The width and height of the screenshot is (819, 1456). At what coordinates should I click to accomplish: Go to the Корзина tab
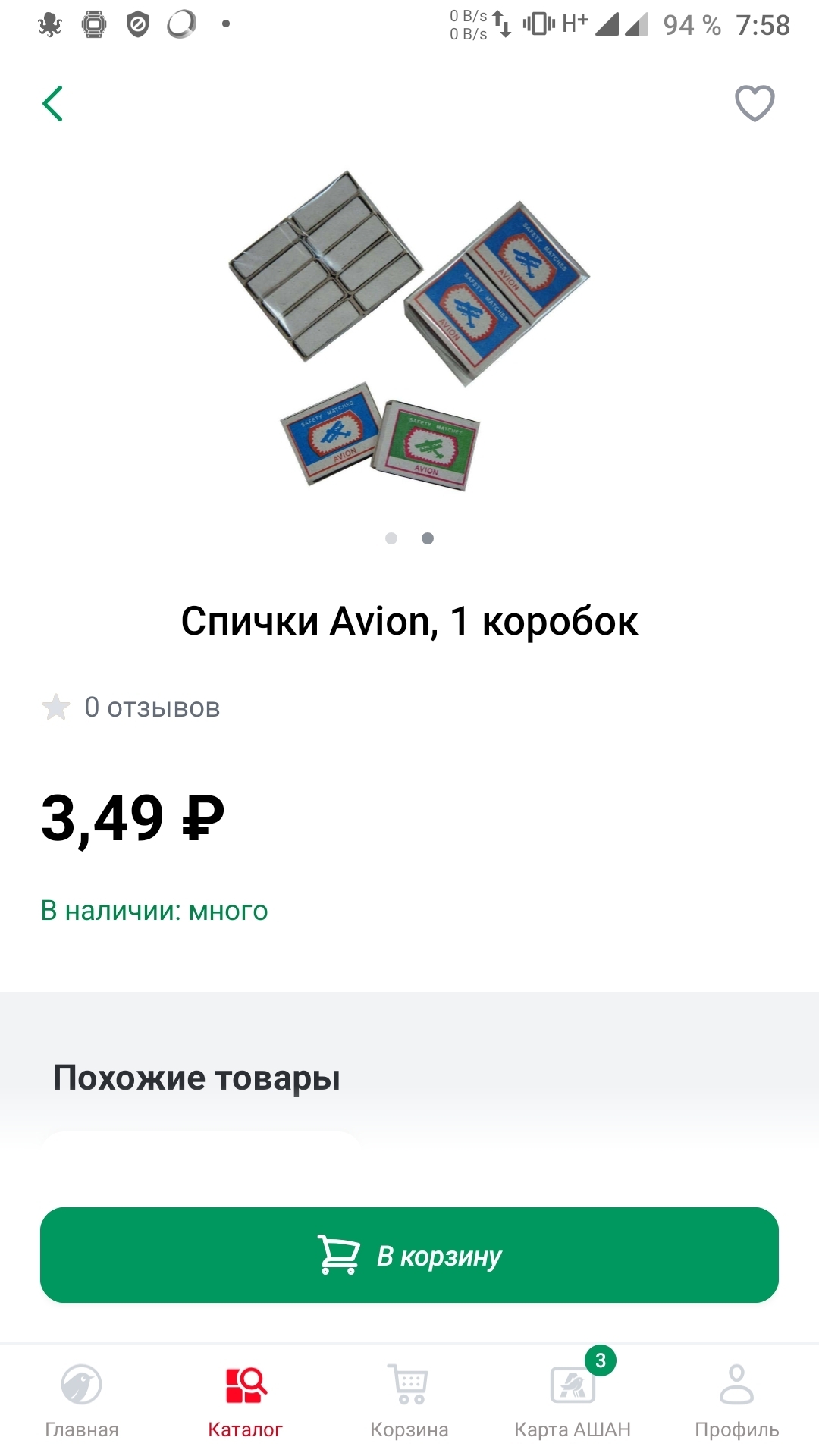409,1401
